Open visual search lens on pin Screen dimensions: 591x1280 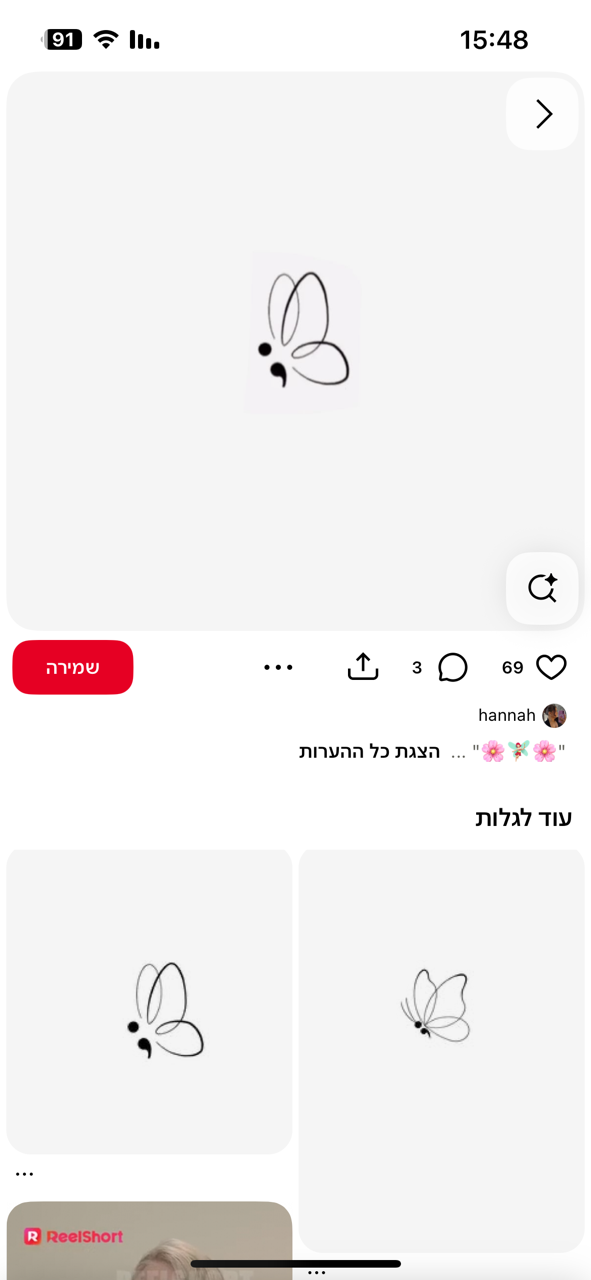542,588
